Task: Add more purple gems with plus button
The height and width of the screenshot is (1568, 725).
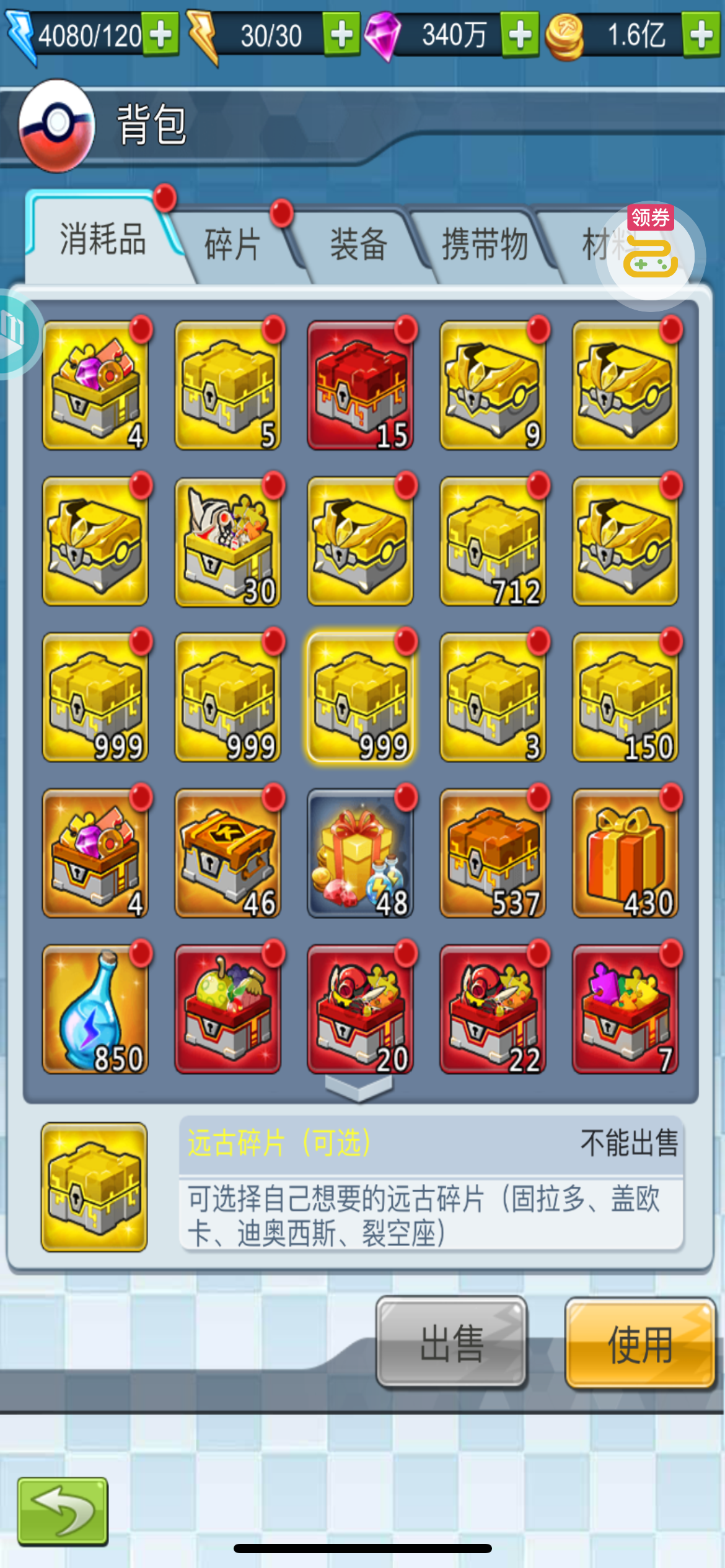Action: pos(520,35)
